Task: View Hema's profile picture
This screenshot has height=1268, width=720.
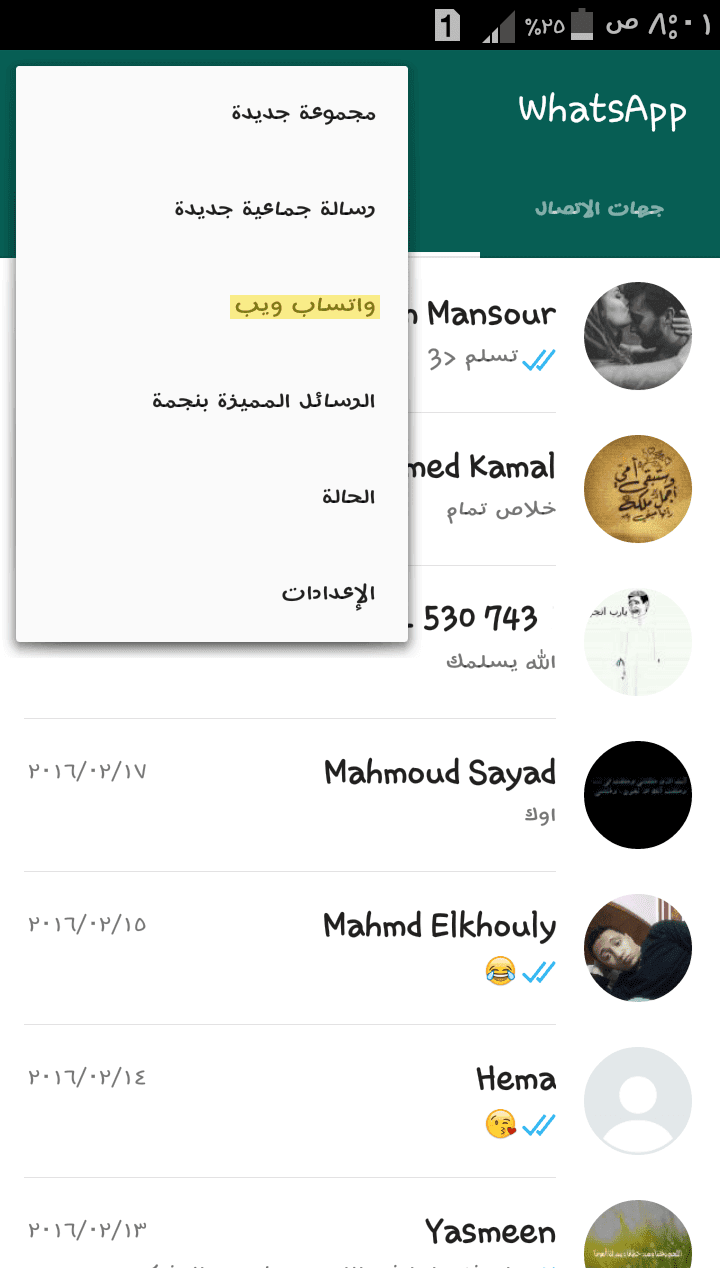Action: pyautogui.click(x=637, y=1100)
